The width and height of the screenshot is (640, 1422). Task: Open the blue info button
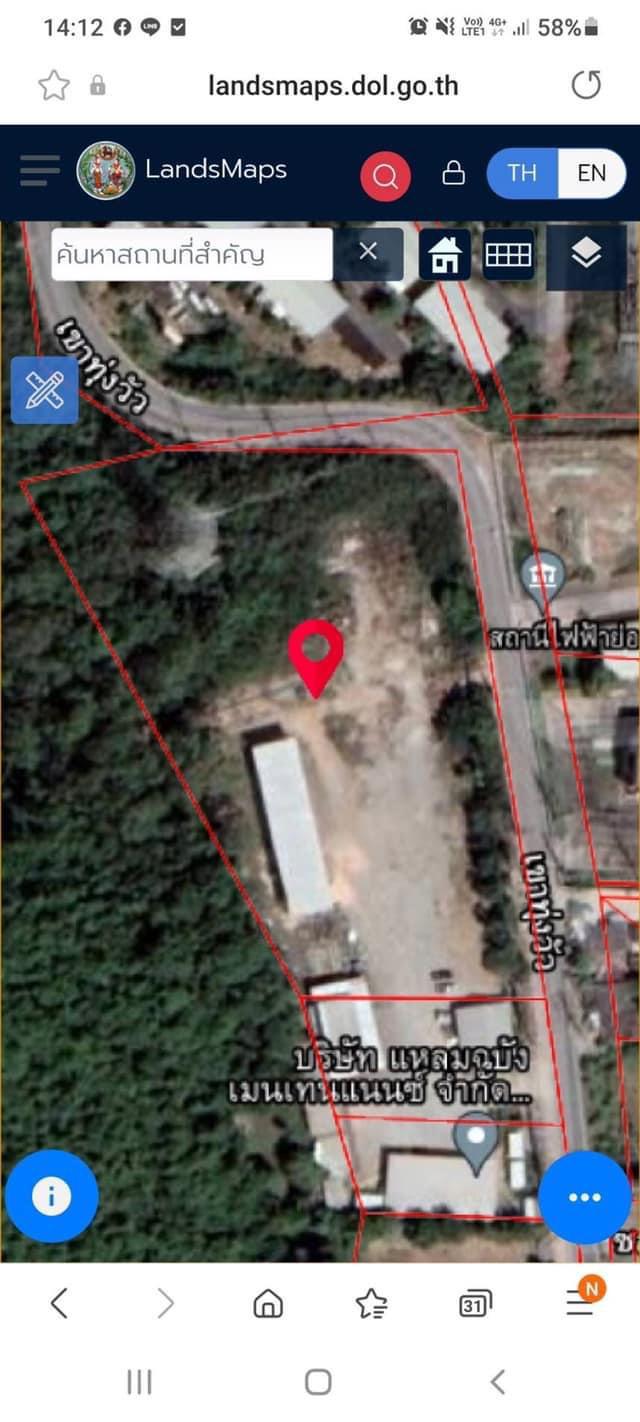(x=52, y=1196)
